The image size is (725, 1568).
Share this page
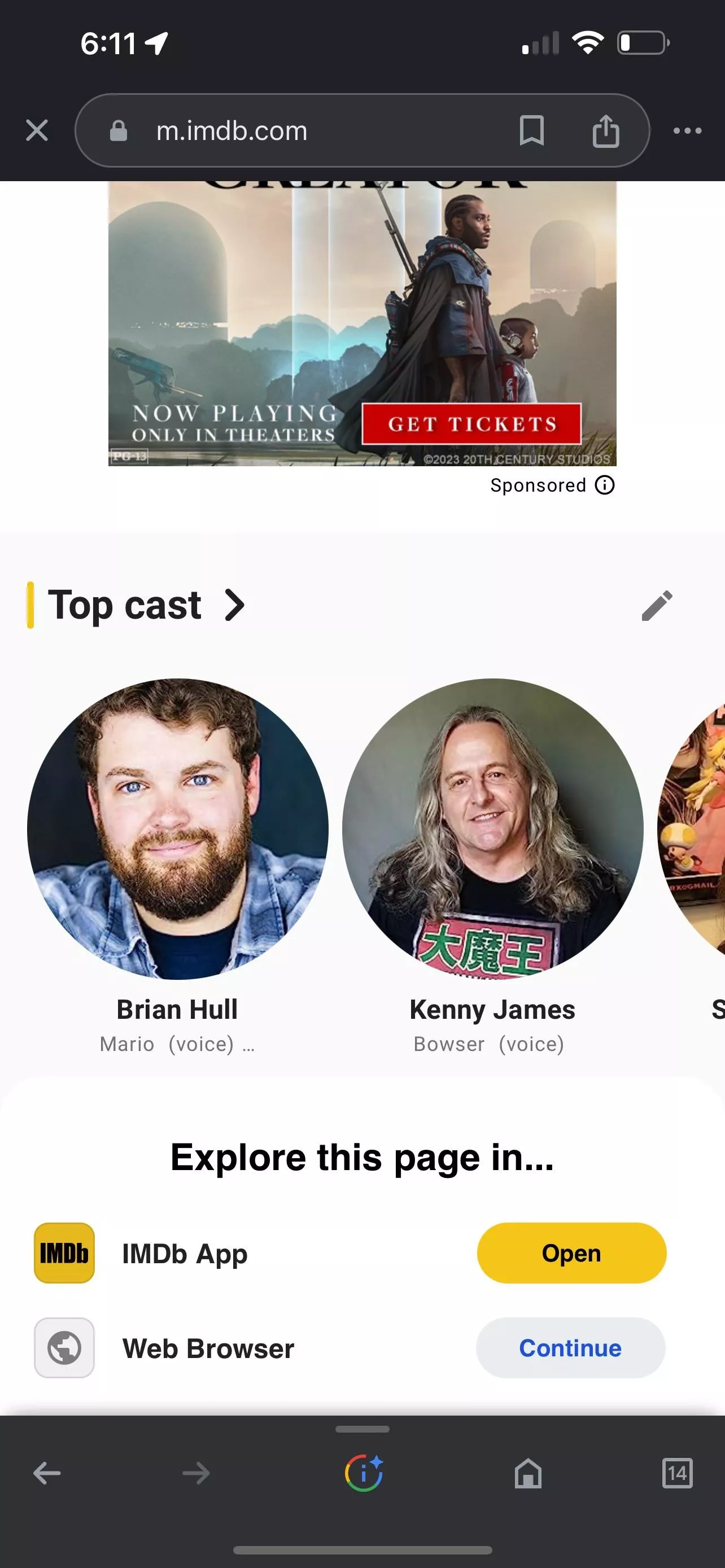605,130
